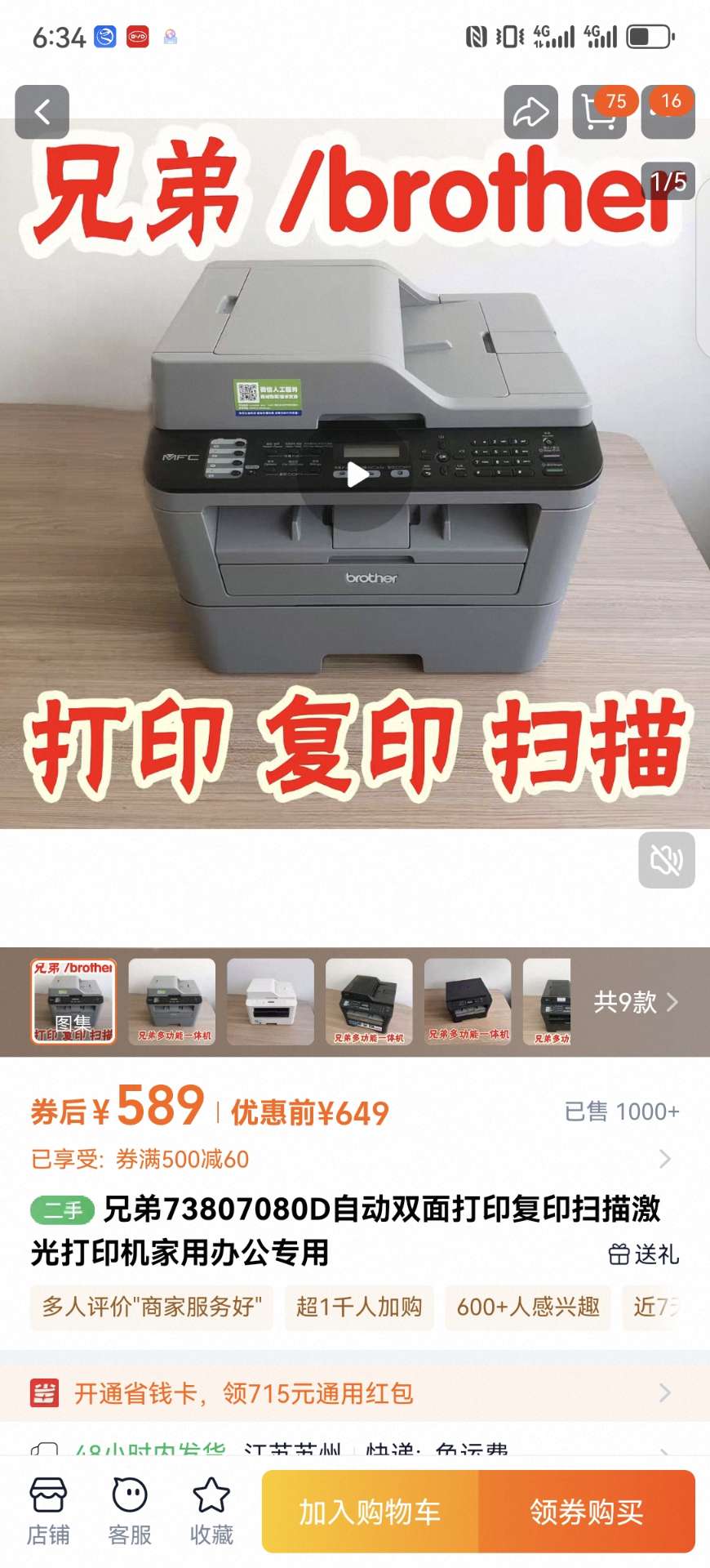Open the menu icon with 16 badge
Viewport: 710px width, 1568px height.
[668, 112]
